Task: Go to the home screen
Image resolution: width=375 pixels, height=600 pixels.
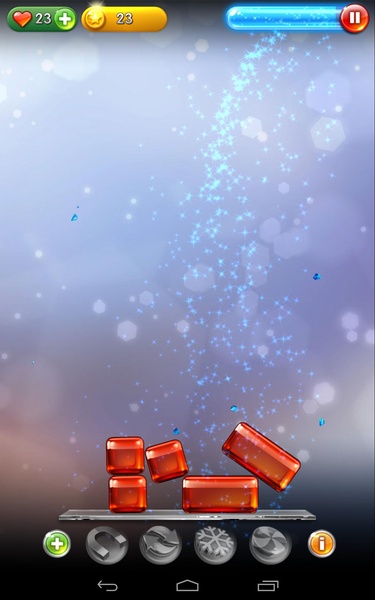Action: pyautogui.click(x=187, y=585)
